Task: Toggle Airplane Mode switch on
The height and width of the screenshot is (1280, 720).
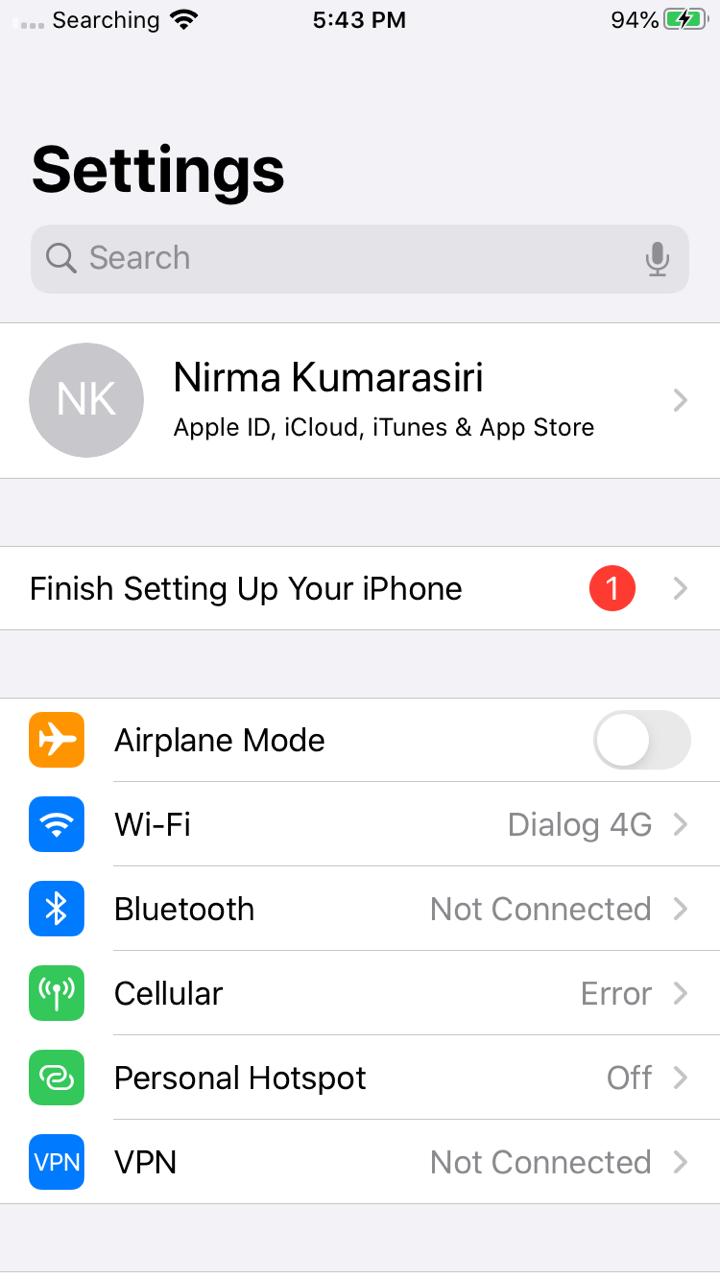Action: (641, 741)
